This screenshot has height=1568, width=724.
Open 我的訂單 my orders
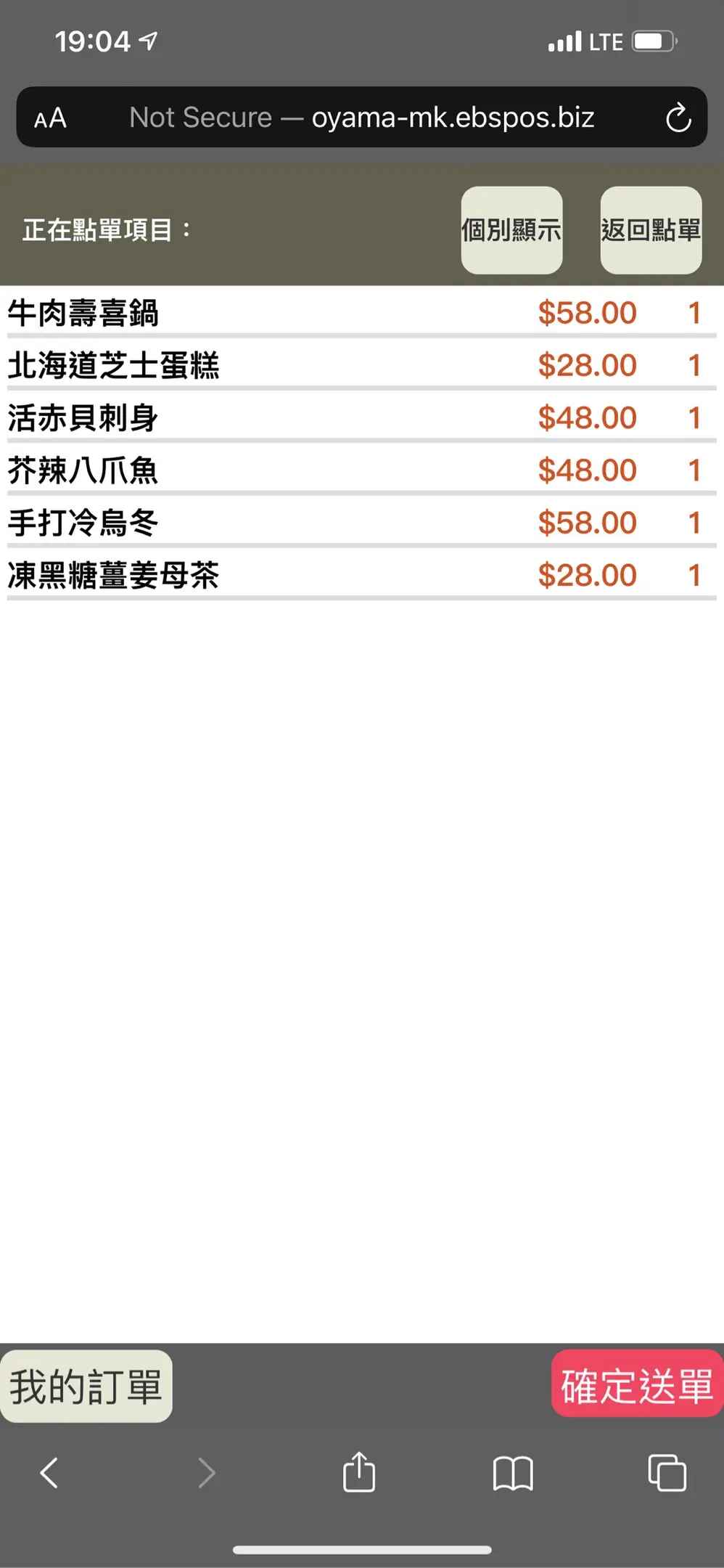pos(86,1386)
